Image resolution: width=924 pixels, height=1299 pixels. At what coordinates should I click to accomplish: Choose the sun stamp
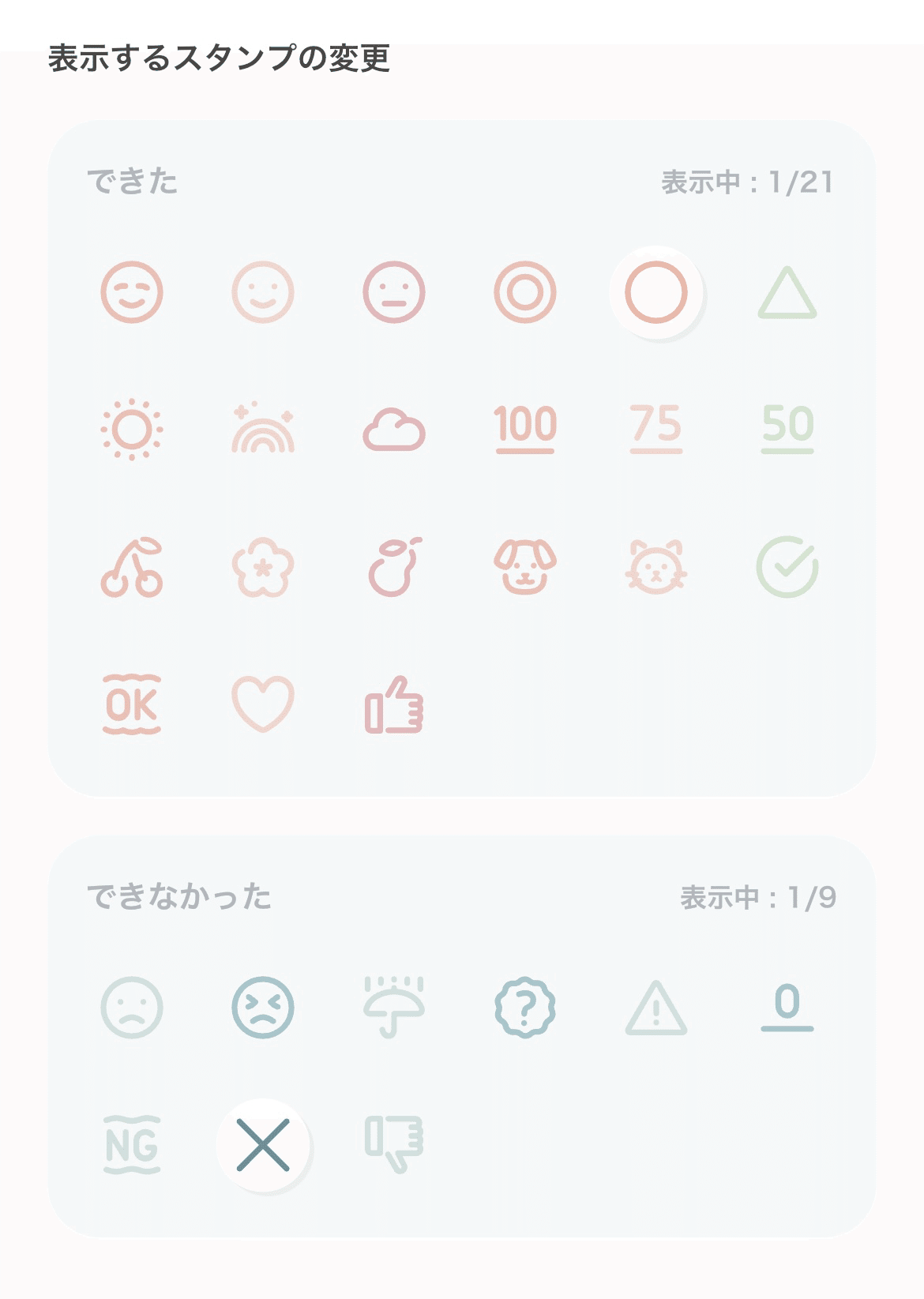pyautogui.click(x=132, y=430)
